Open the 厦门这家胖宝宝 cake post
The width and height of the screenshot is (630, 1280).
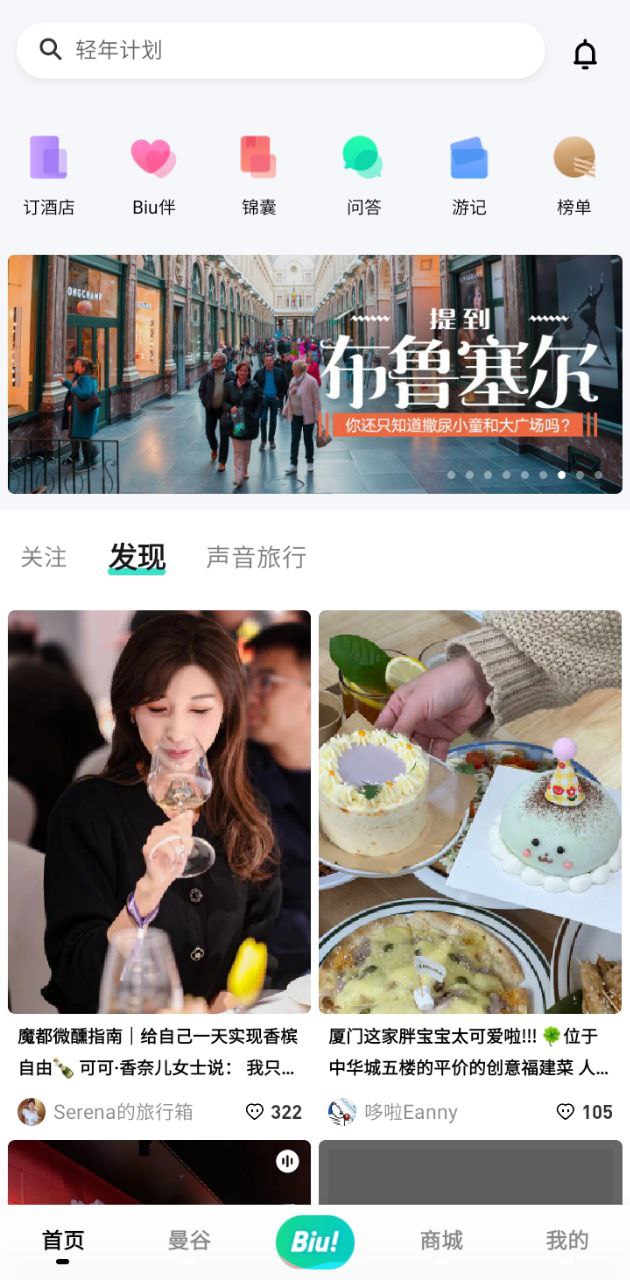[470, 812]
